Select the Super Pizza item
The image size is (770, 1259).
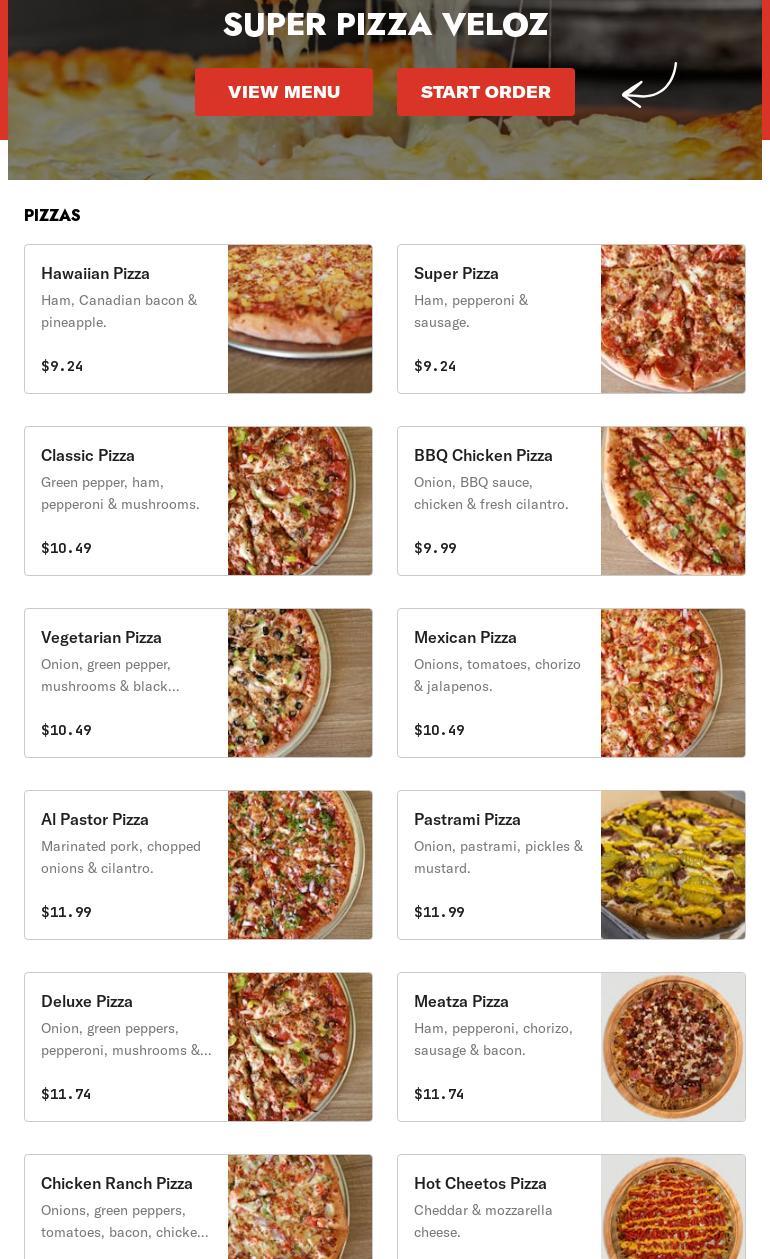[x=571, y=319]
